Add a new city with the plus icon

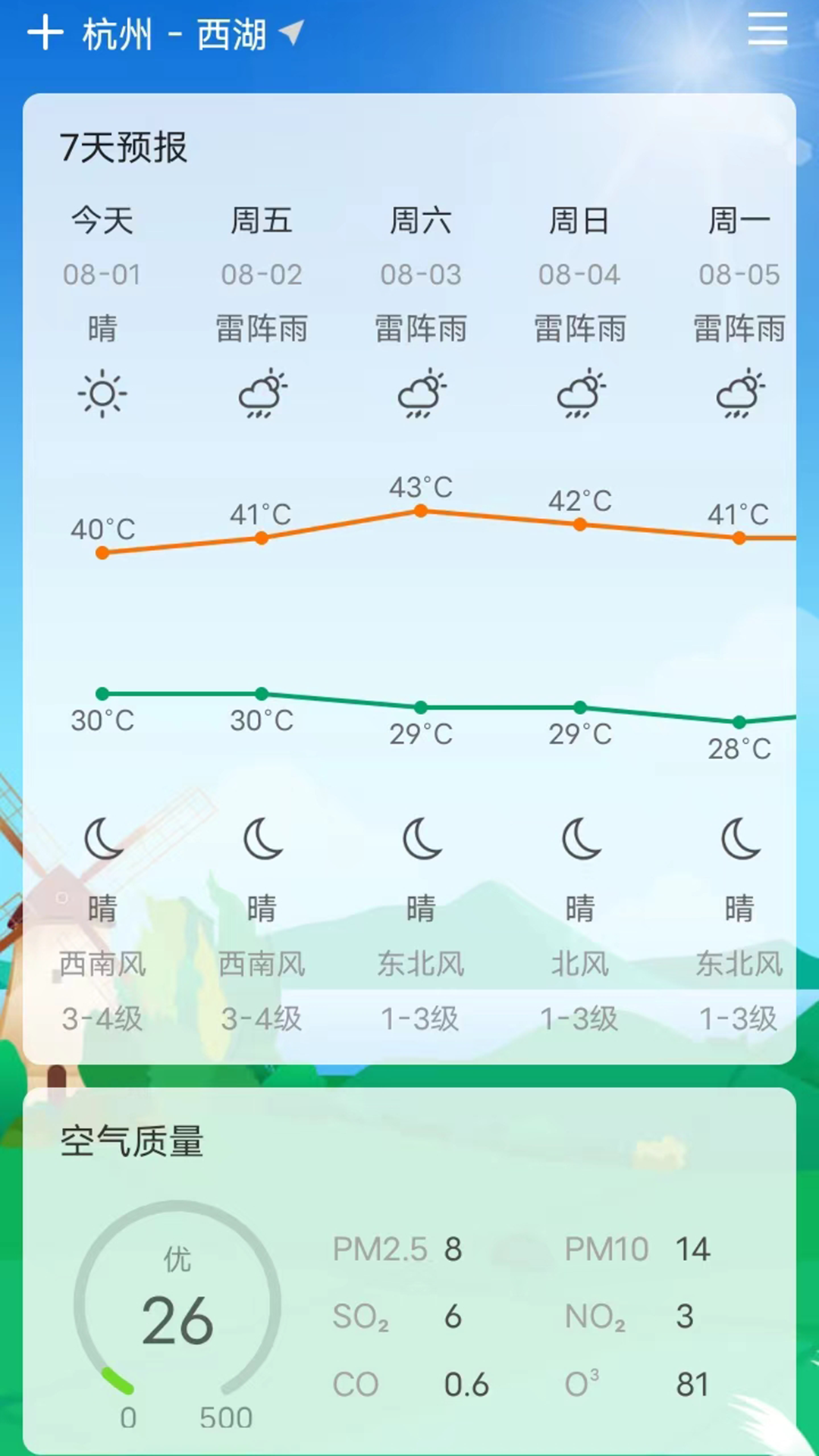pos(45,33)
